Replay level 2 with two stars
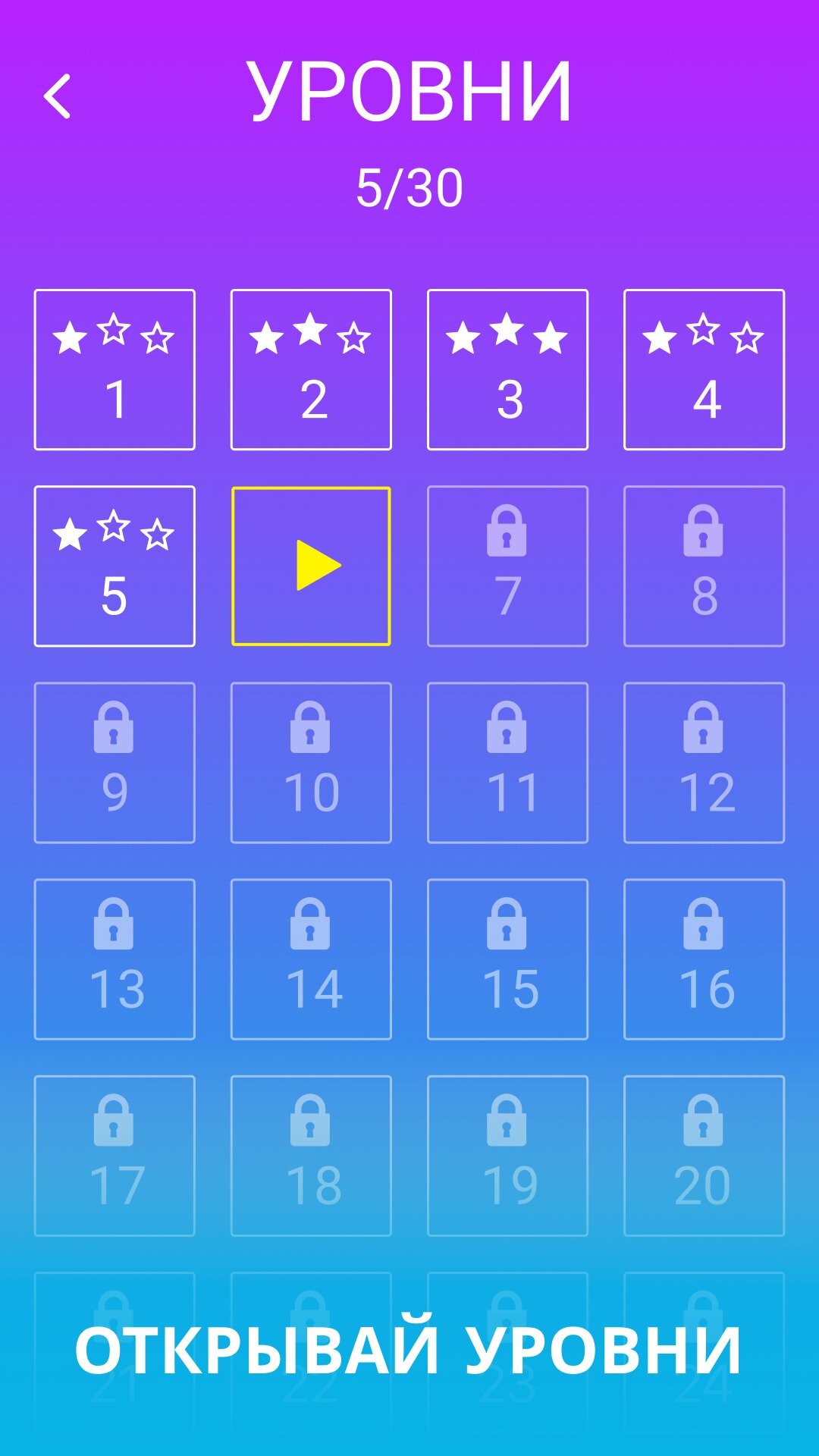 pyautogui.click(x=311, y=370)
